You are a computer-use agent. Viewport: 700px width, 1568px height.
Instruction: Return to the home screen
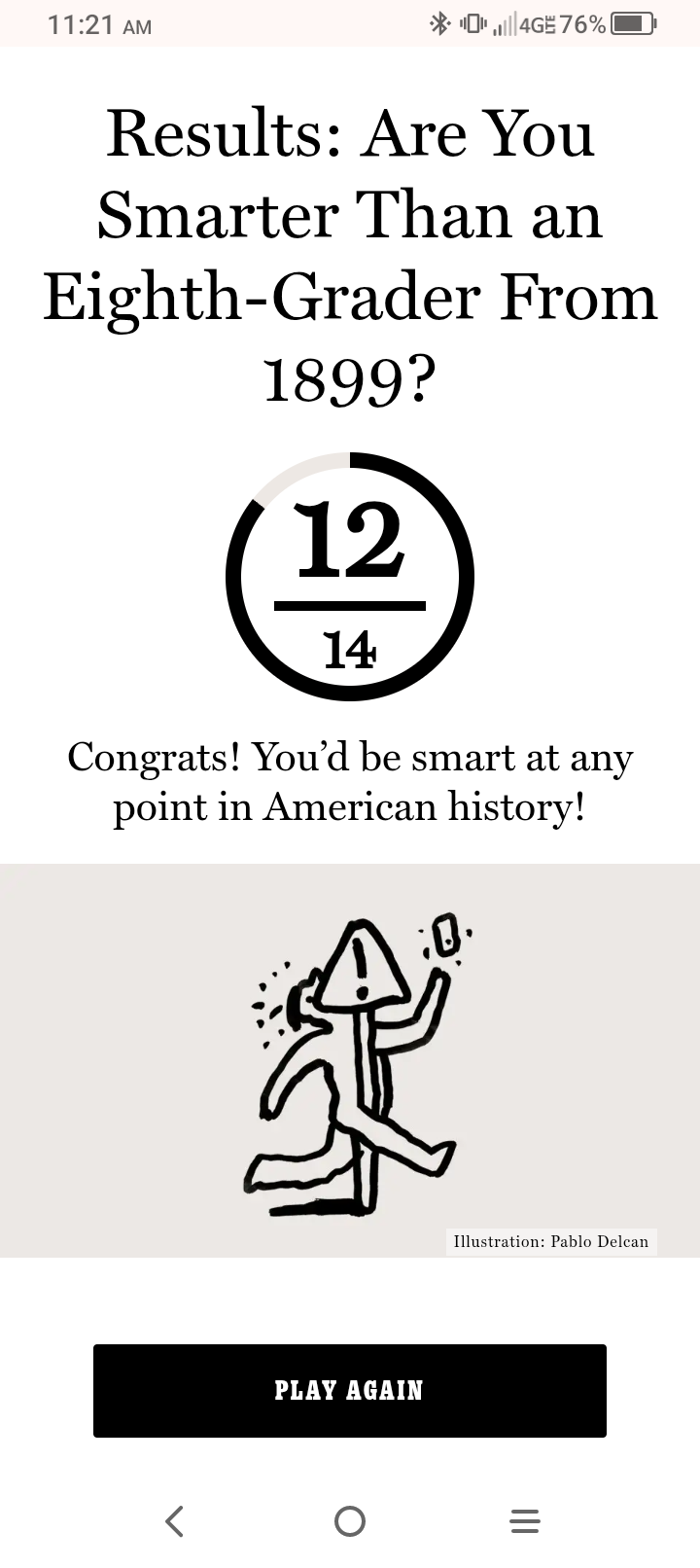(x=350, y=1520)
